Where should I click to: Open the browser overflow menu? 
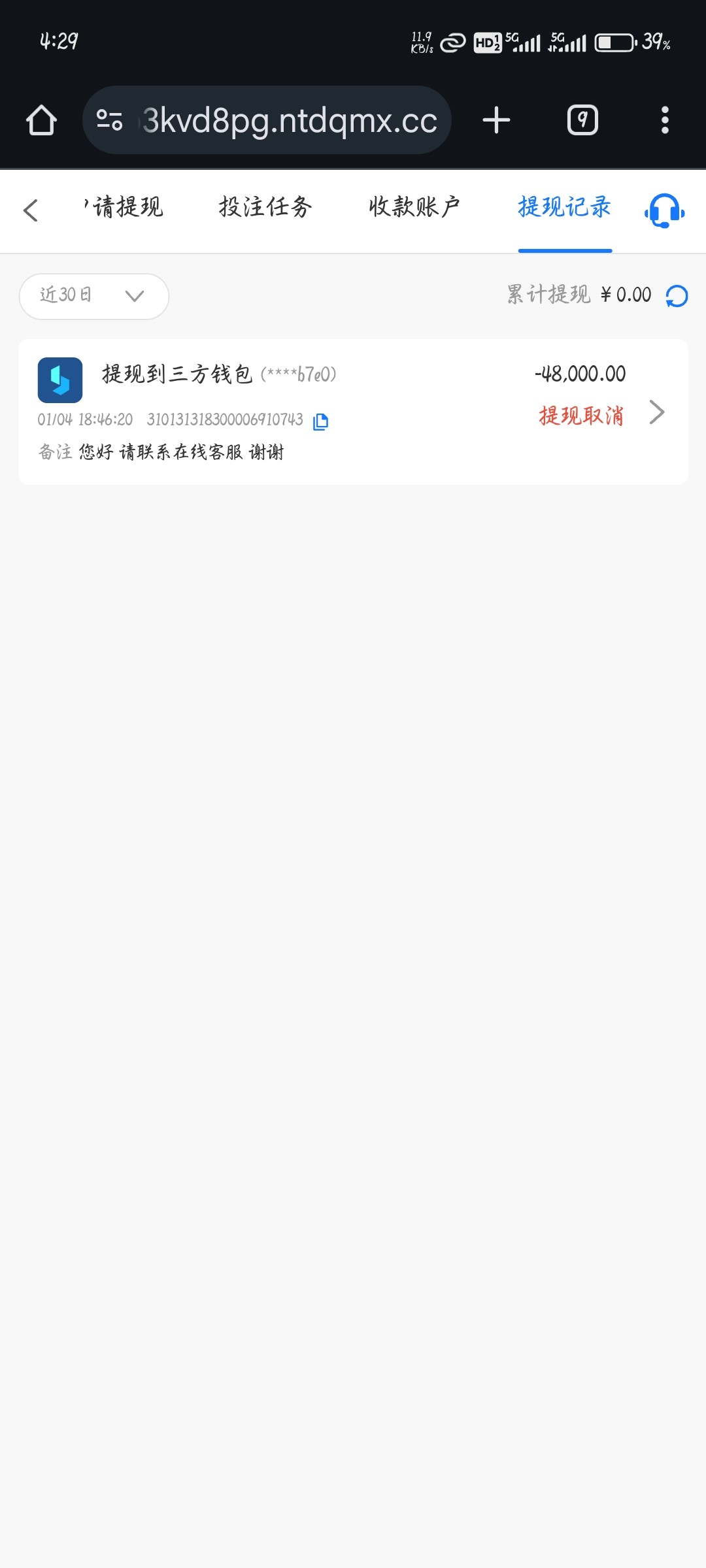(x=665, y=120)
